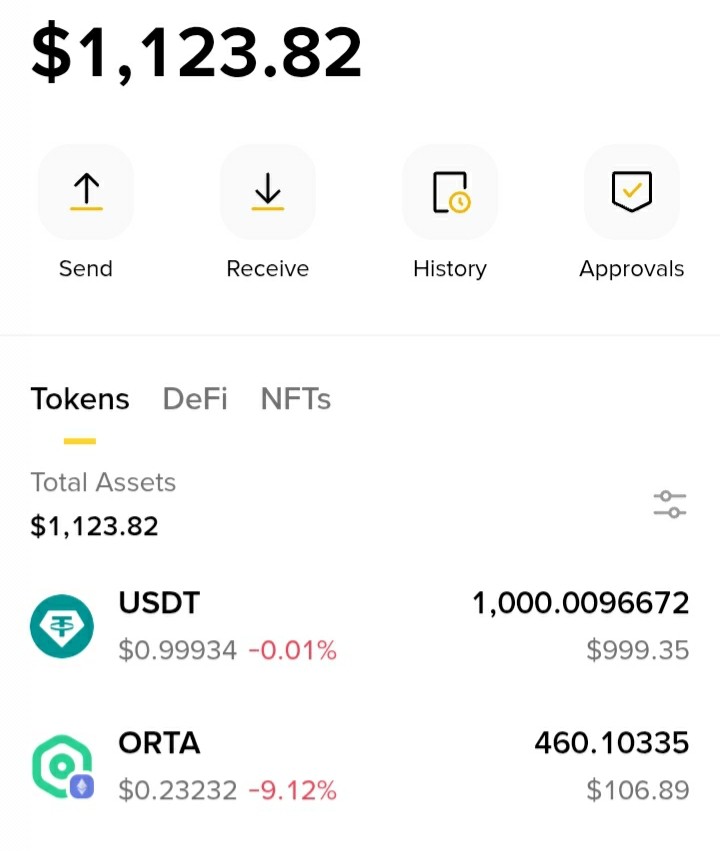Open the ORTA token details
Viewport: 720px width, 851px height.
pos(360,767)
